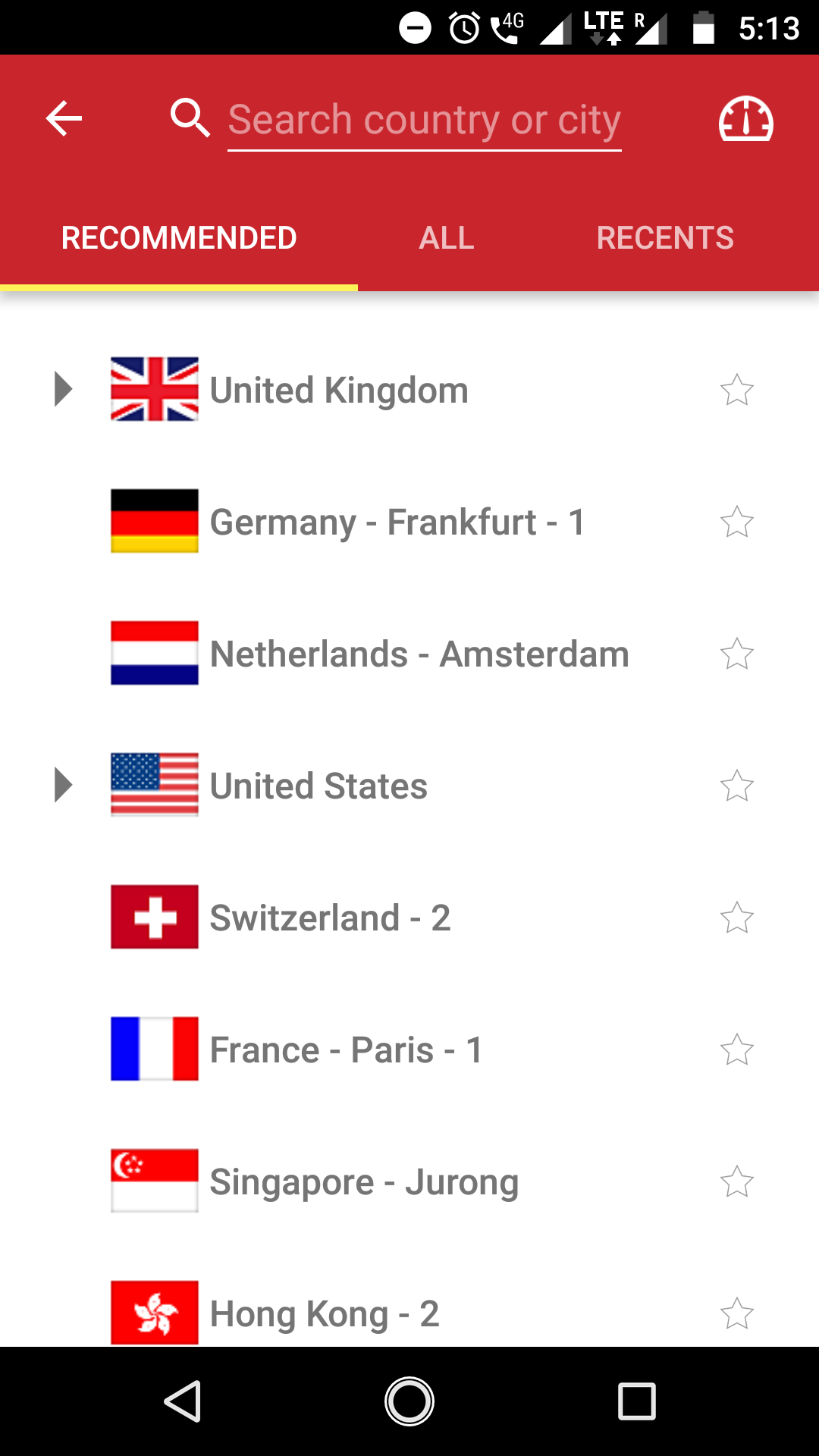Add Netherlands - Amsterdam to favorites
This screenshot has width=819, height=1456.
point(736,654)
